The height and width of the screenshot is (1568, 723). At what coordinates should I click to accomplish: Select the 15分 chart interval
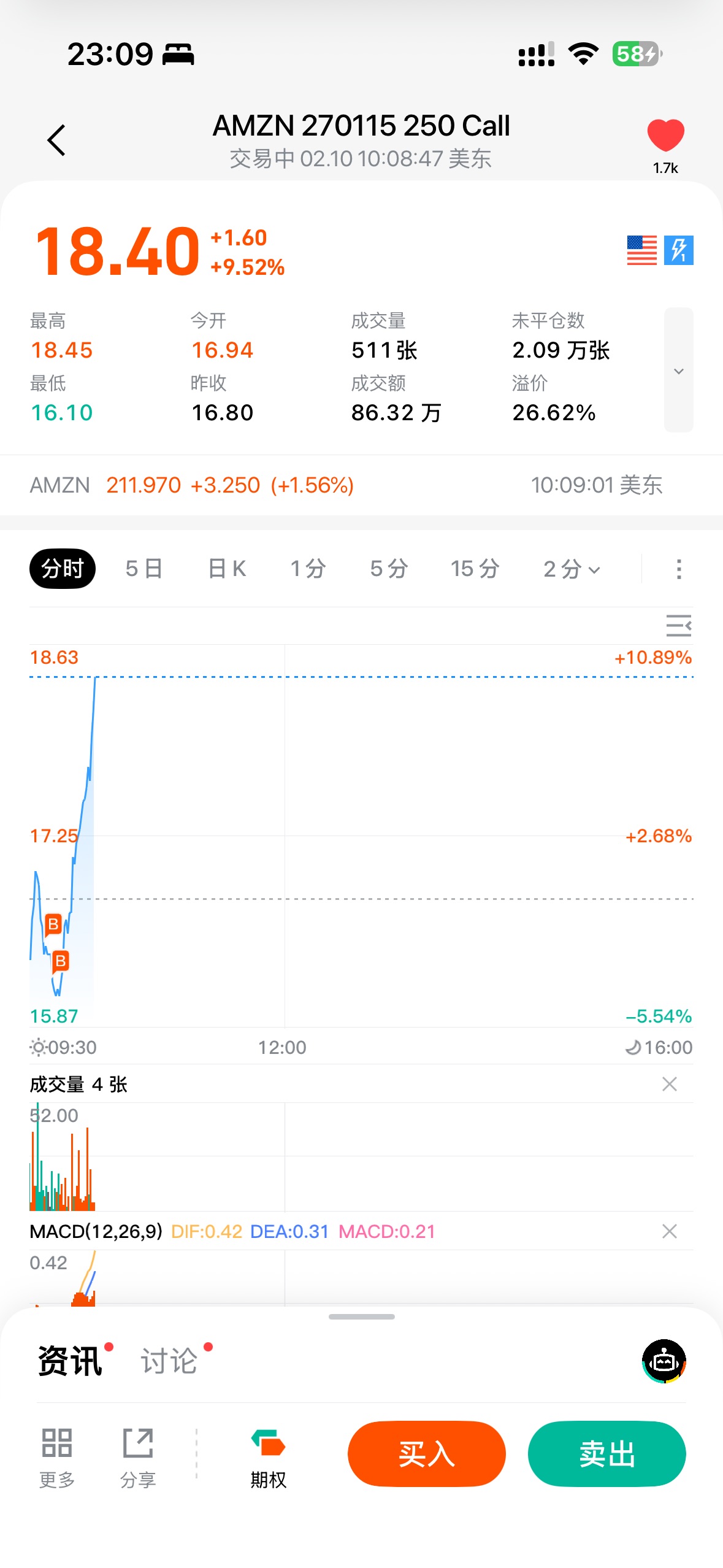(x=475, y=569)
